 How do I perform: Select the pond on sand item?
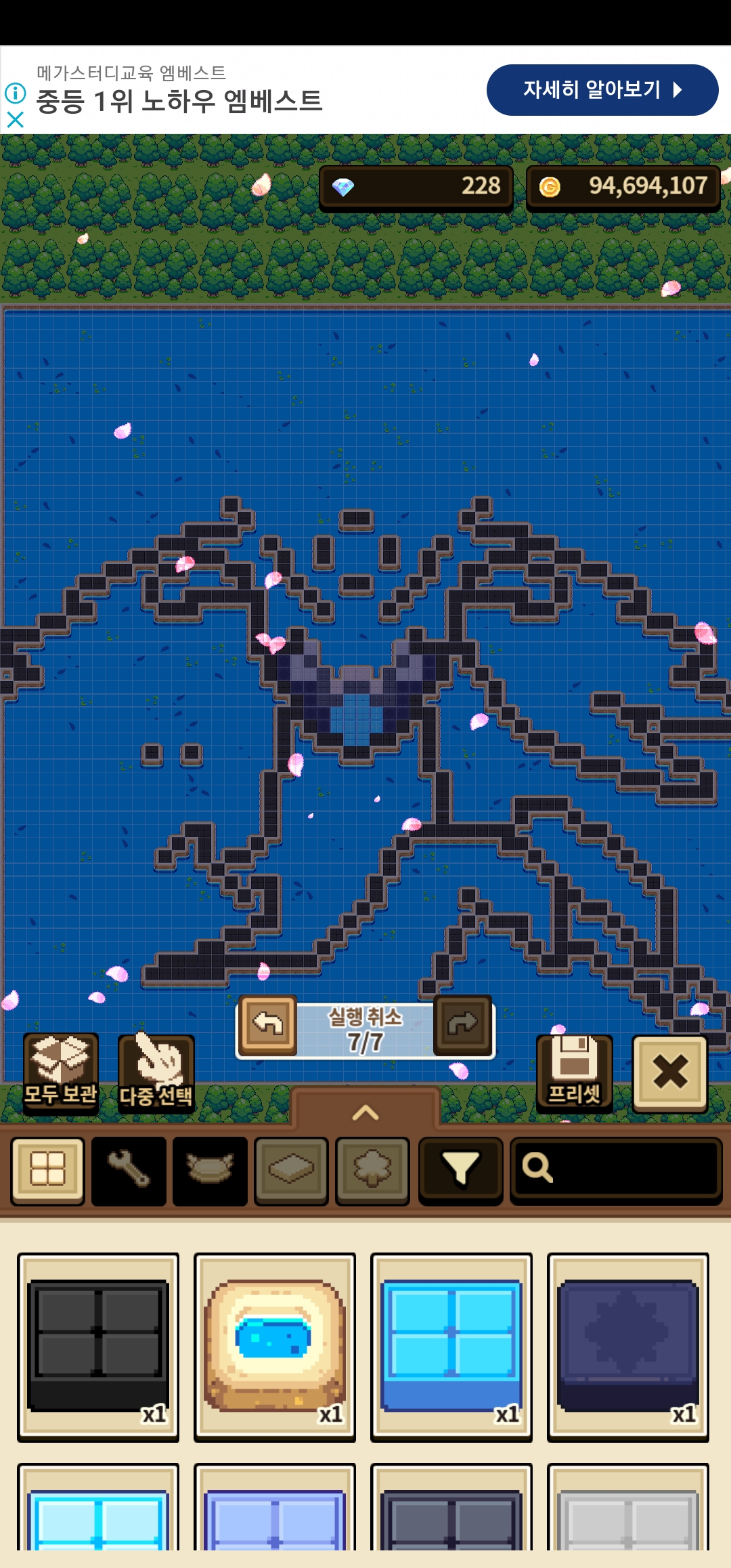(275, 1346)
